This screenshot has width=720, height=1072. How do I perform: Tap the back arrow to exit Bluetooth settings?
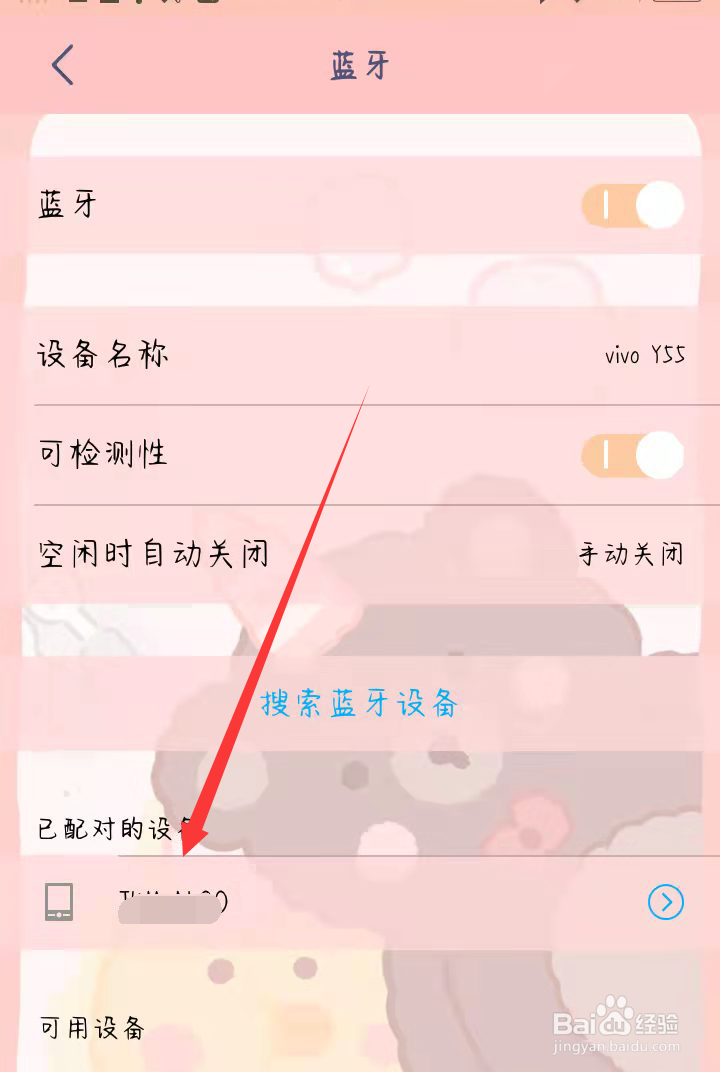point(62,63)
